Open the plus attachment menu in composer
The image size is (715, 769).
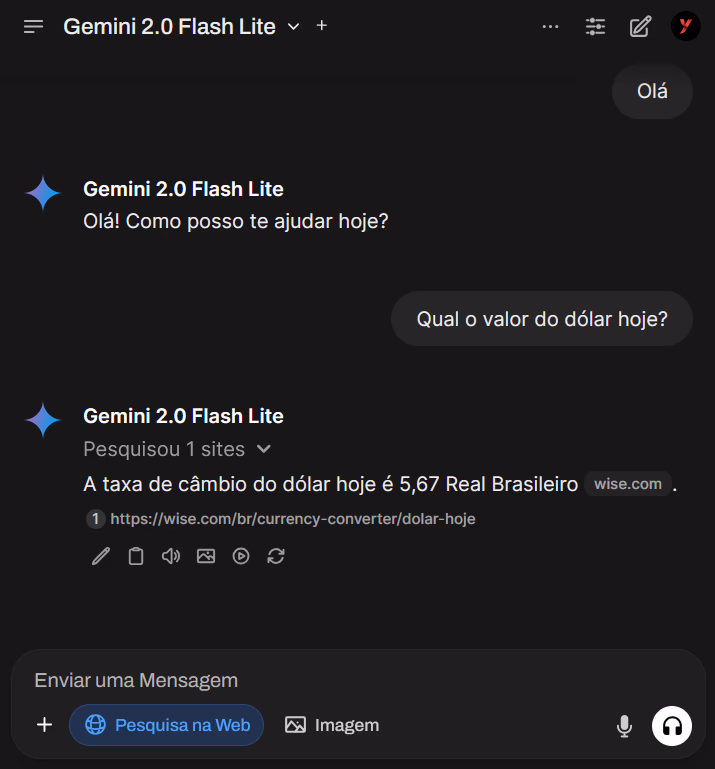point(44,725)
